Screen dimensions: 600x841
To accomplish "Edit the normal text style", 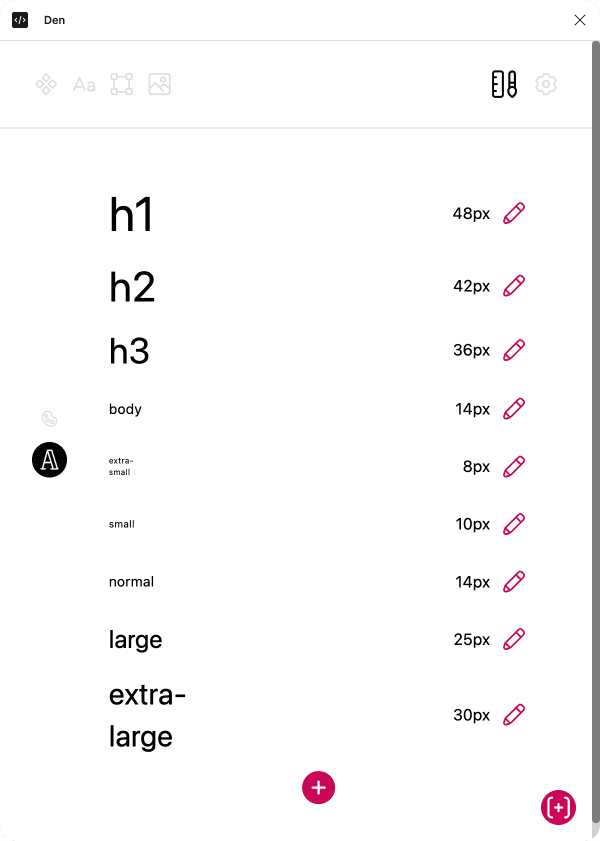I will tap(514, 582).
